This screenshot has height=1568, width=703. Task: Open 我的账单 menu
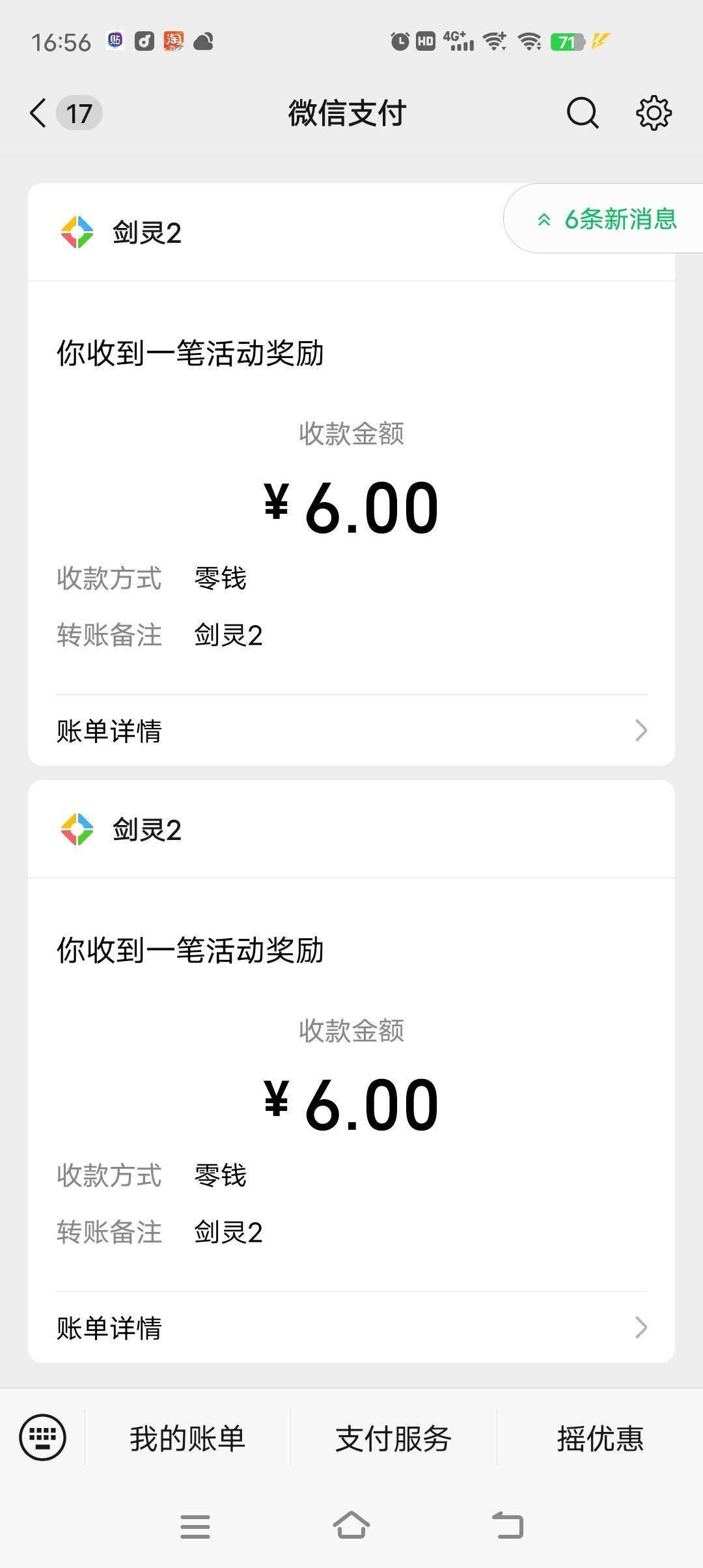point(187,1438)
